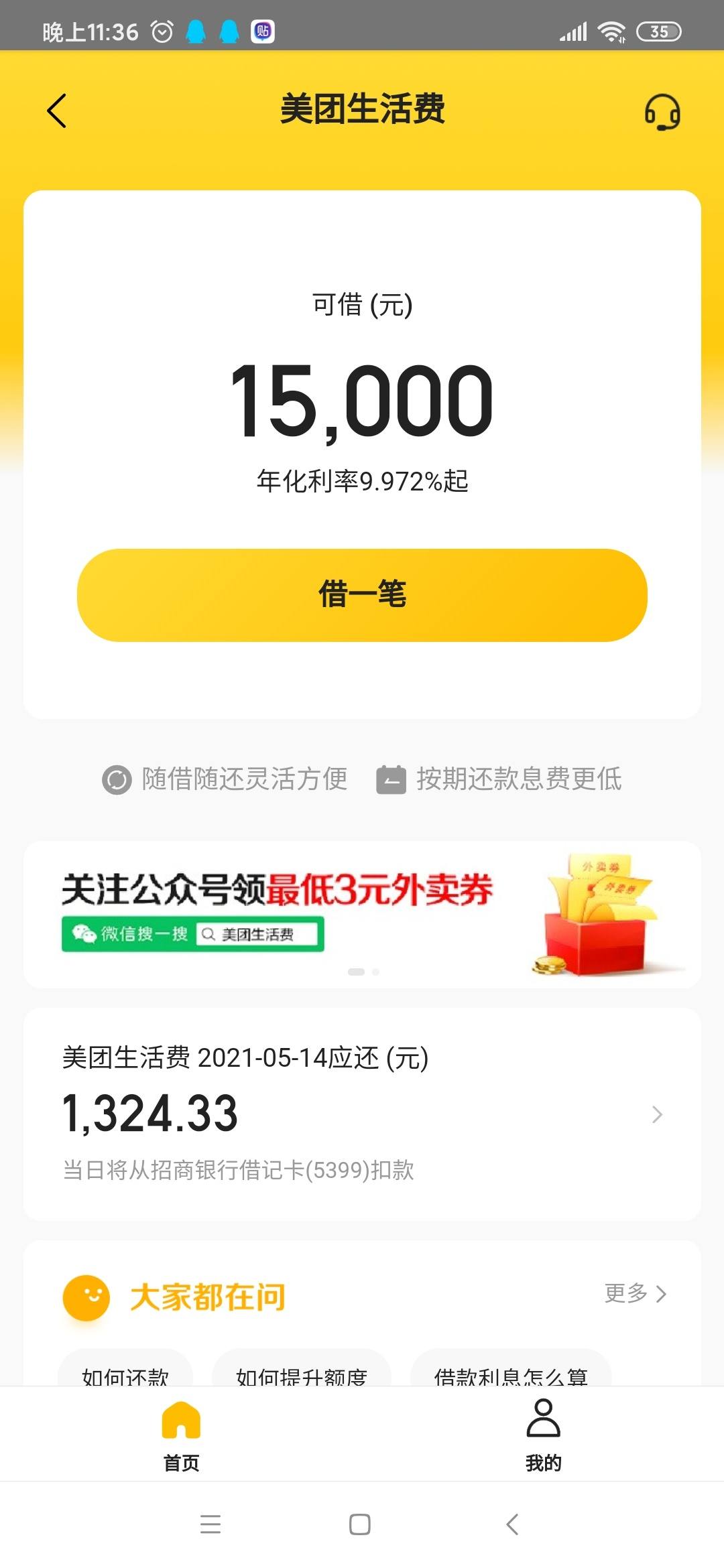Tap the smiley face icon beside 大家都在问
724x1568 pixels.
tap(86, 1297)
